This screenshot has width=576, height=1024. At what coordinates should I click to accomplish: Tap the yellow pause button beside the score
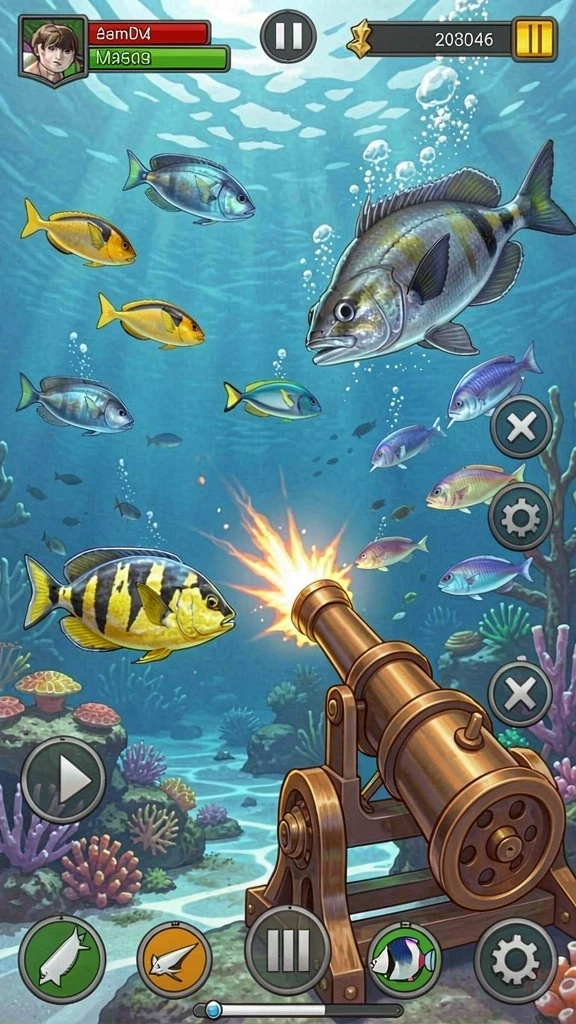[534, 39]
